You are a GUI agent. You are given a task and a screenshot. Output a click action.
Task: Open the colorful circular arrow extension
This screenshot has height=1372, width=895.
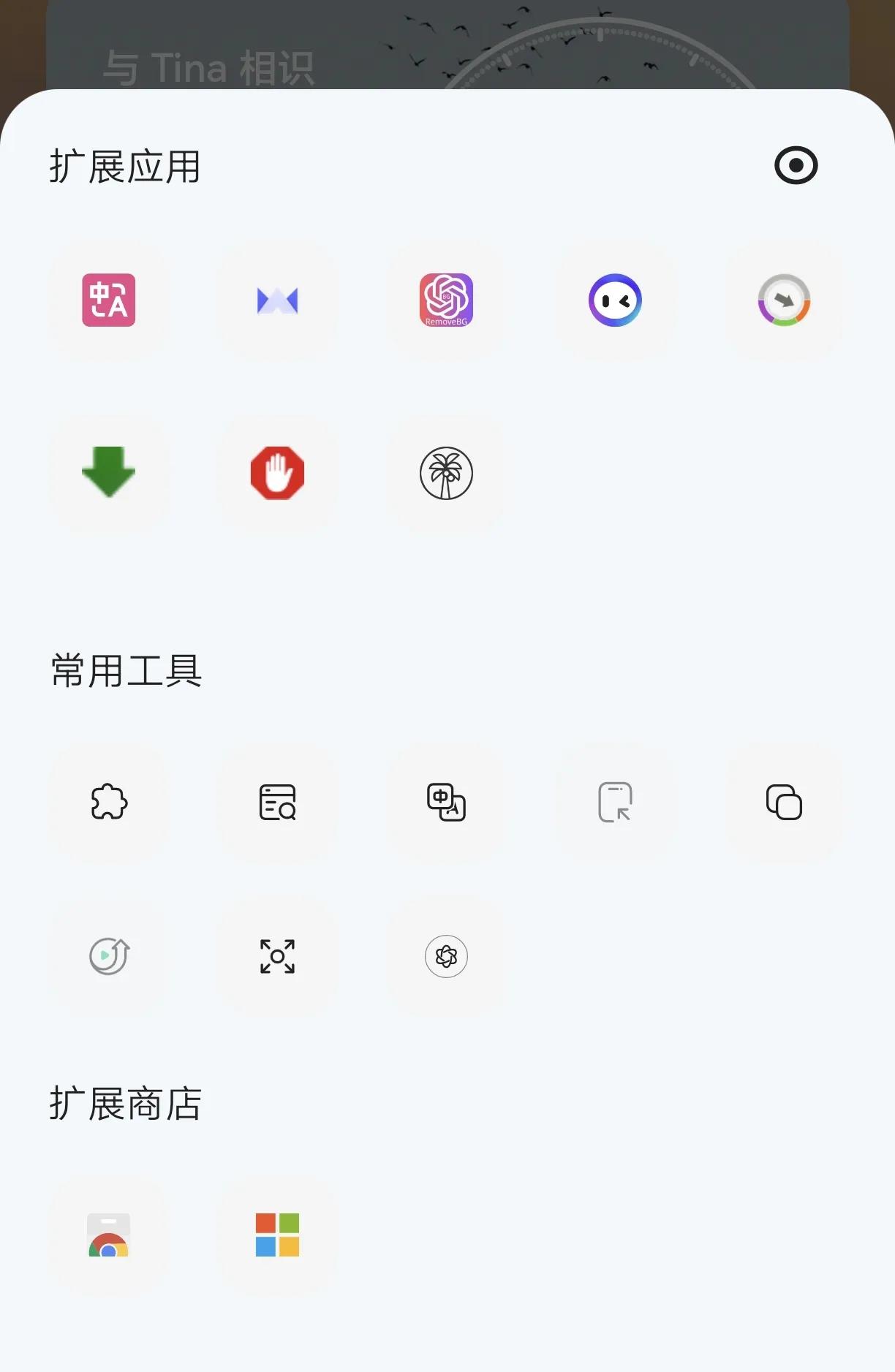click(x=785, y=300)
